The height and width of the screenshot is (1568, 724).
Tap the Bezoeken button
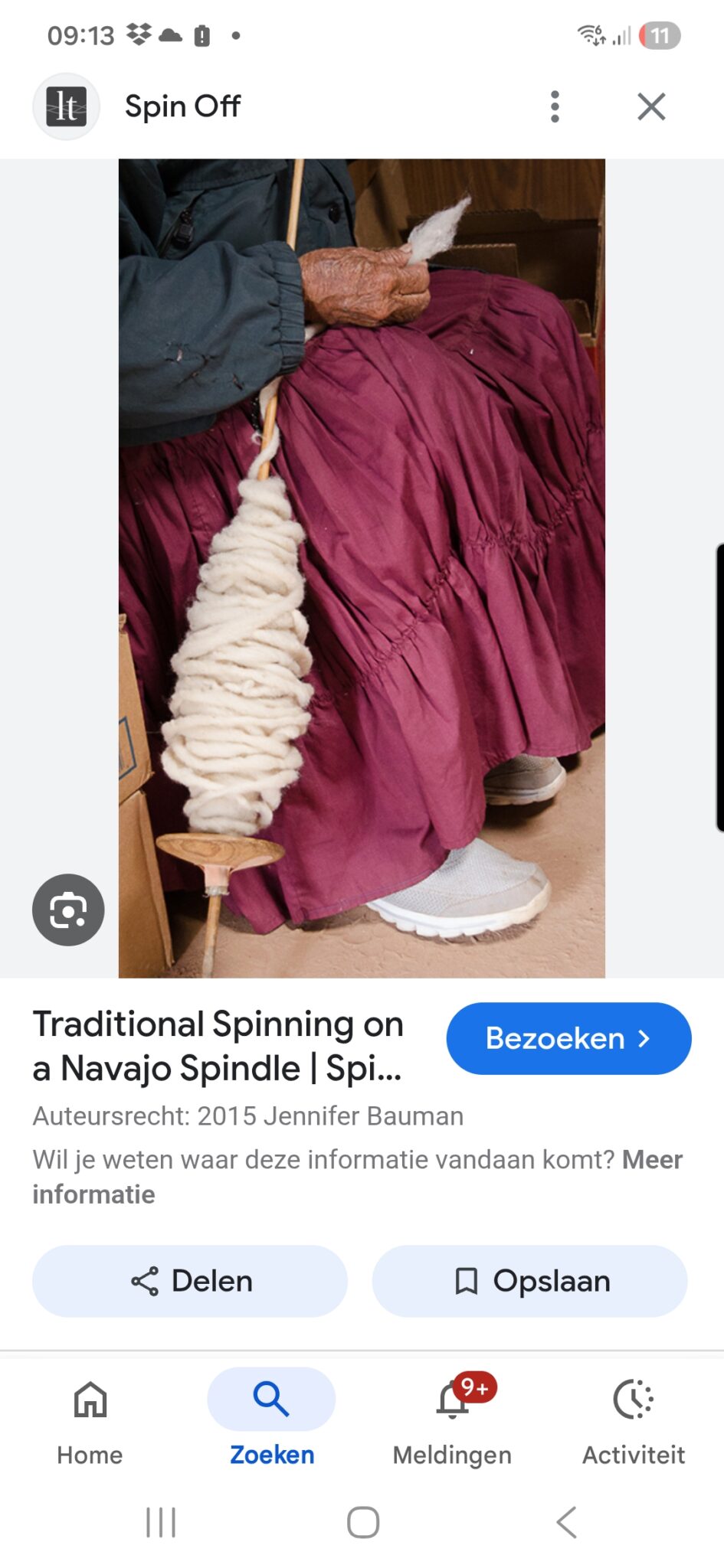click(x=568, y=1038)
